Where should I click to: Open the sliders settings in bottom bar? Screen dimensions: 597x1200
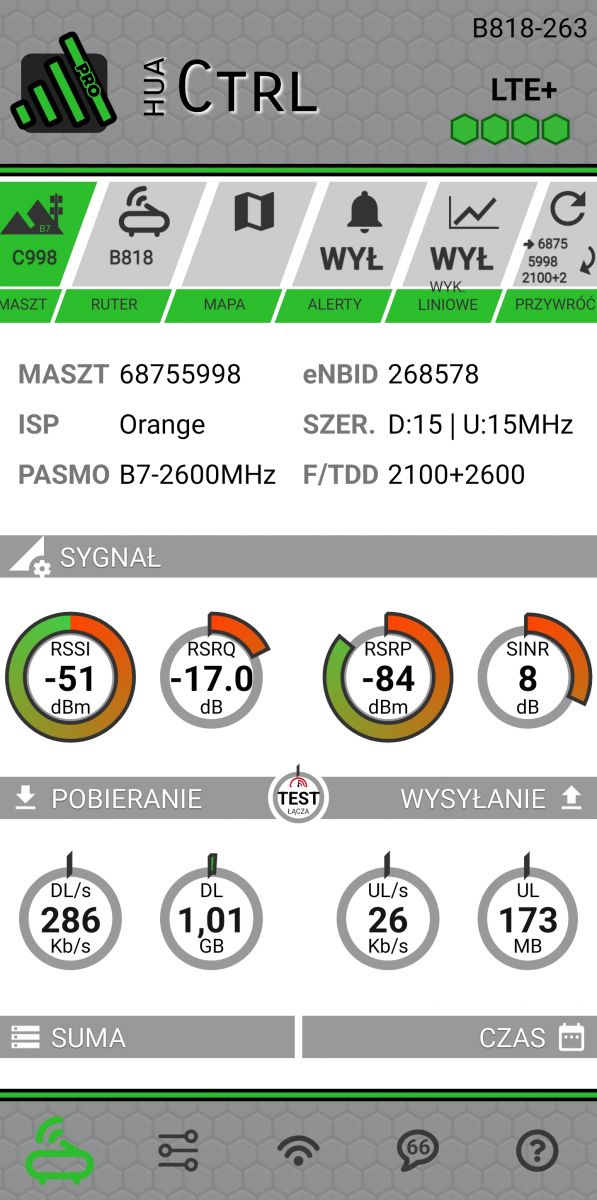(179, 1152)
